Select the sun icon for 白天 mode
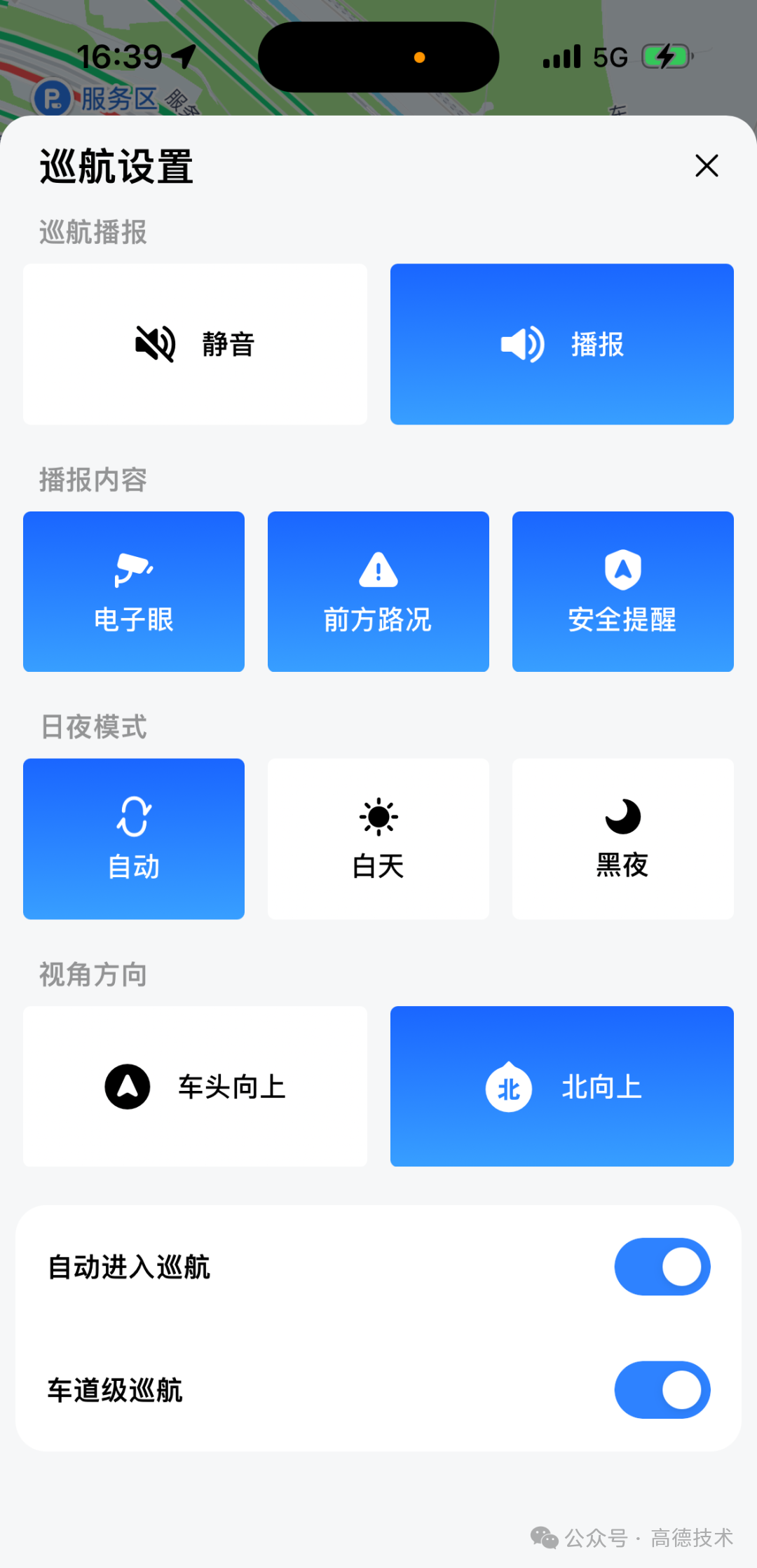This screenshot has width=757, height=1568. (377, 816)
